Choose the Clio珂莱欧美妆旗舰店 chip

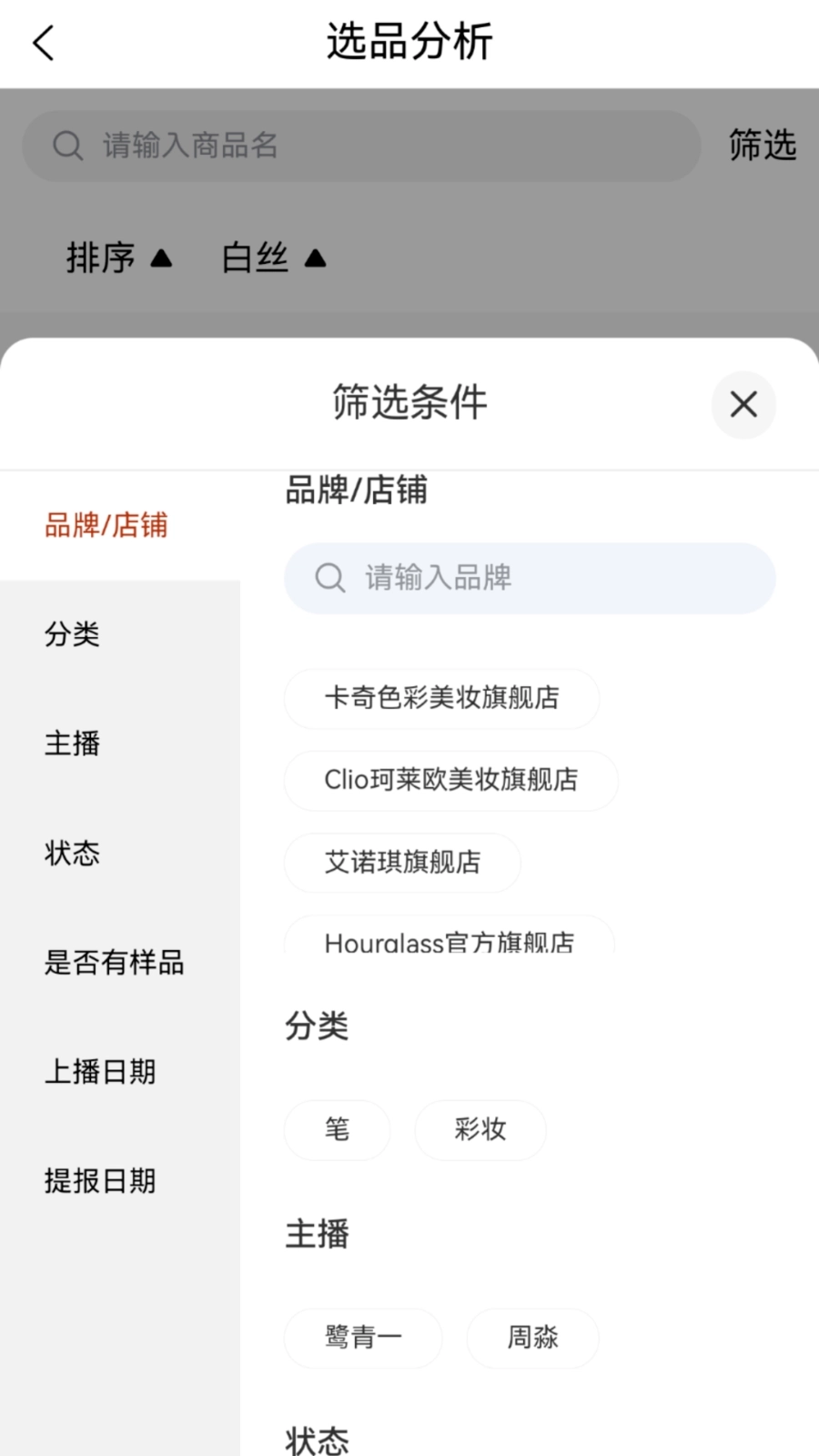[450, 780]
